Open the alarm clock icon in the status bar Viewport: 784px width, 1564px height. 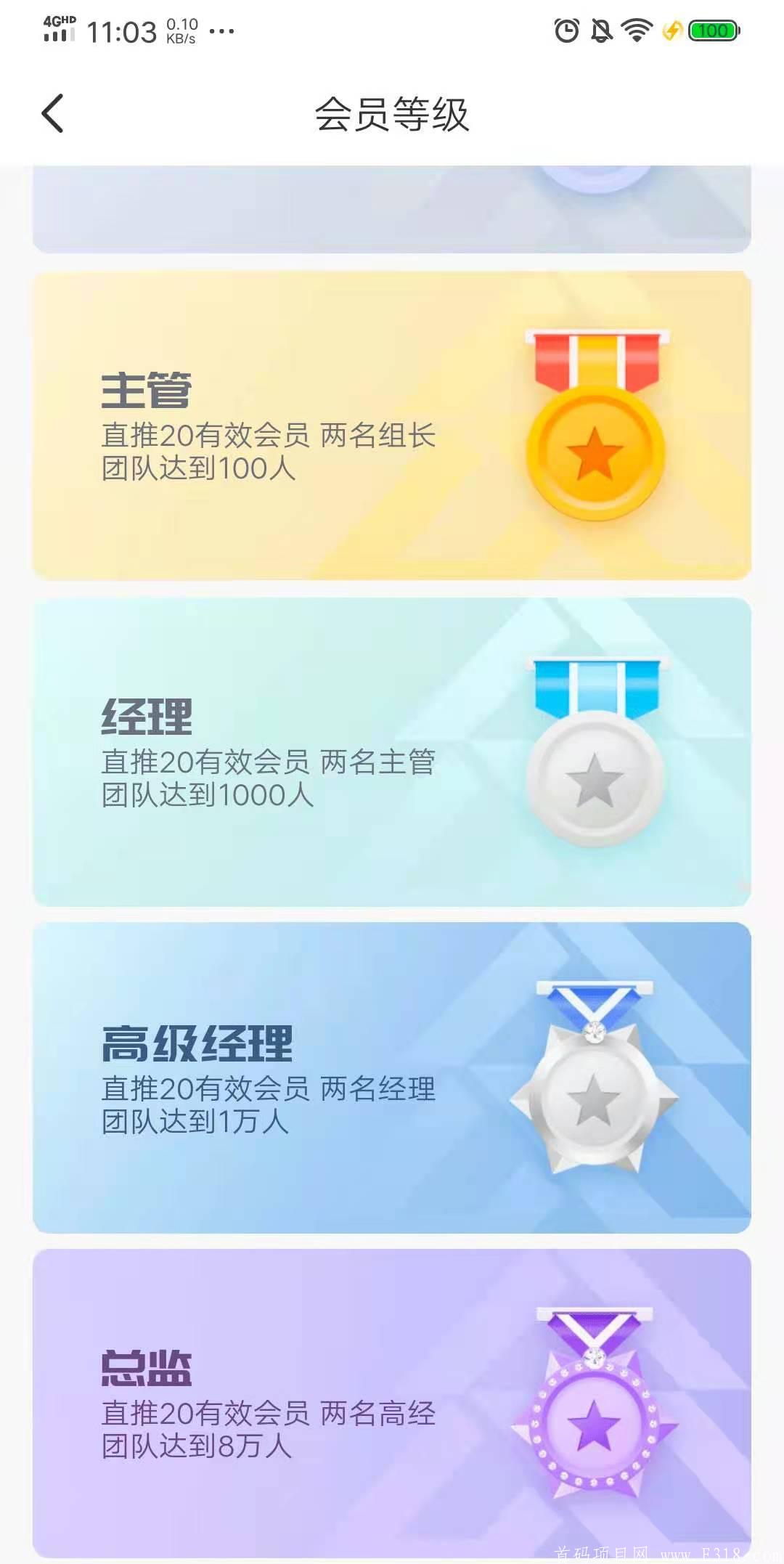coord(564,30)
